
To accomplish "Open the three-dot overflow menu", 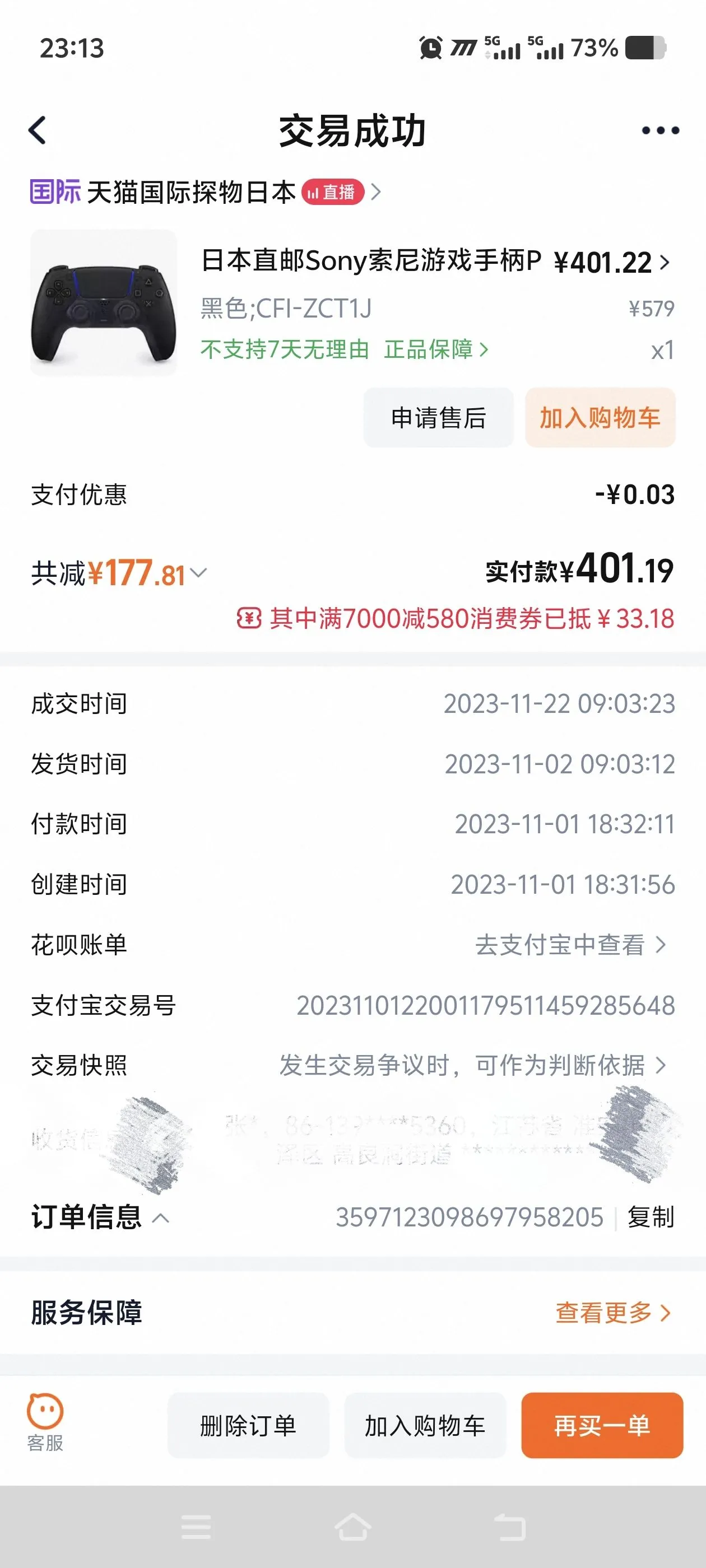I will pyautogui.click(x=660, y=130).
